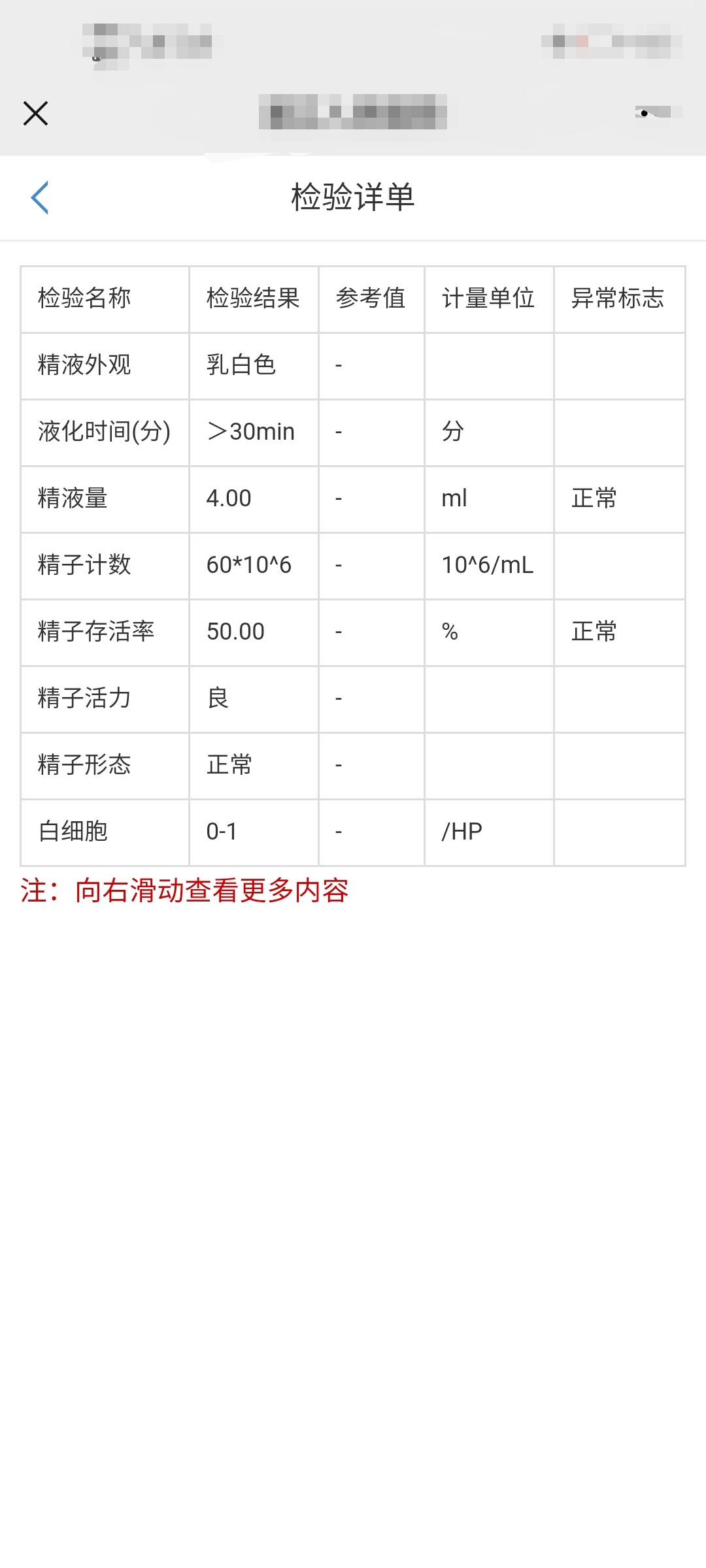706x1568 pixels.
Task: Click the 计量单位 column header
Action: pyautogui.click(x=489, y=299)
